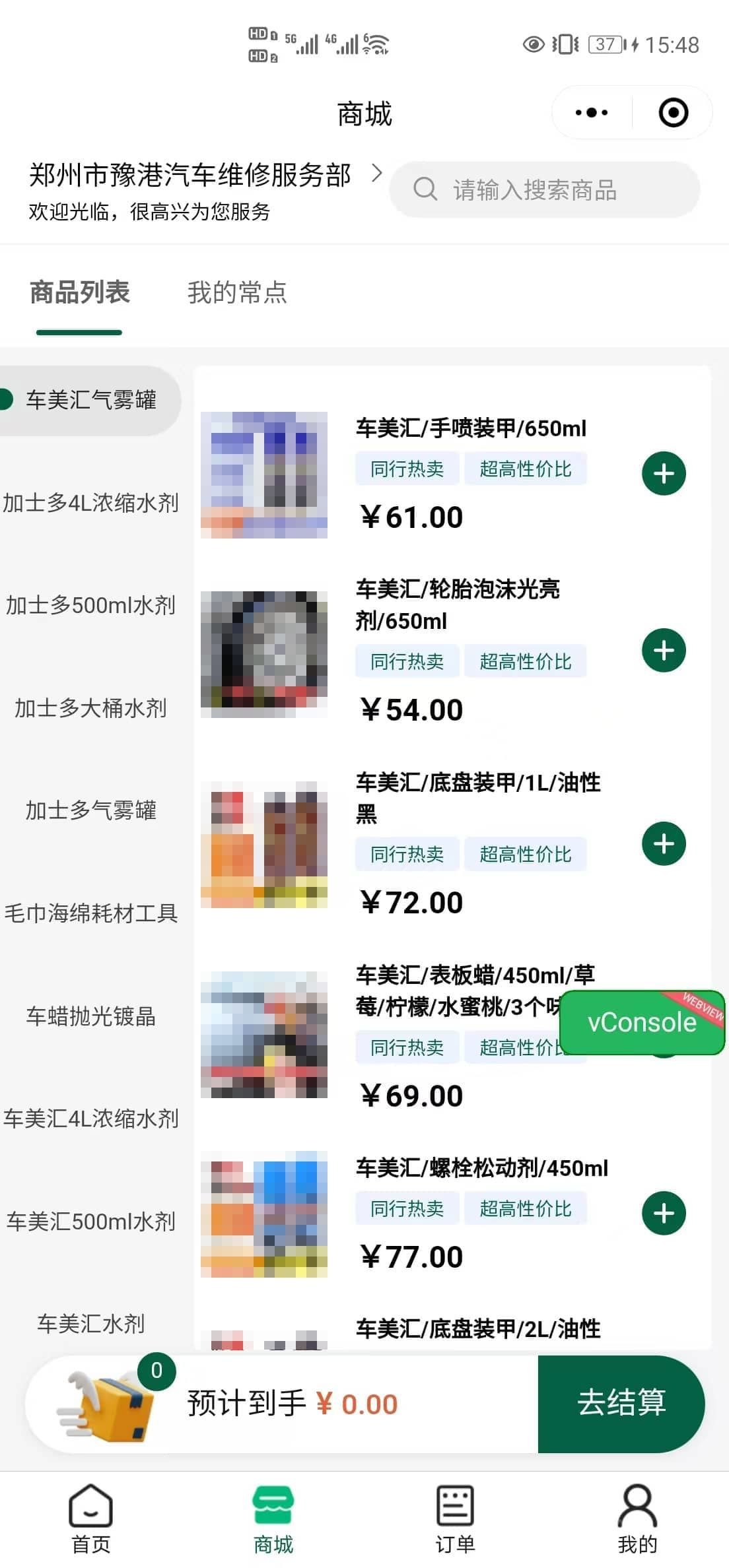The image size is (729, 1568).
Task: Open 表板蜡/450ml product details
Action: [x=457, y=991]
